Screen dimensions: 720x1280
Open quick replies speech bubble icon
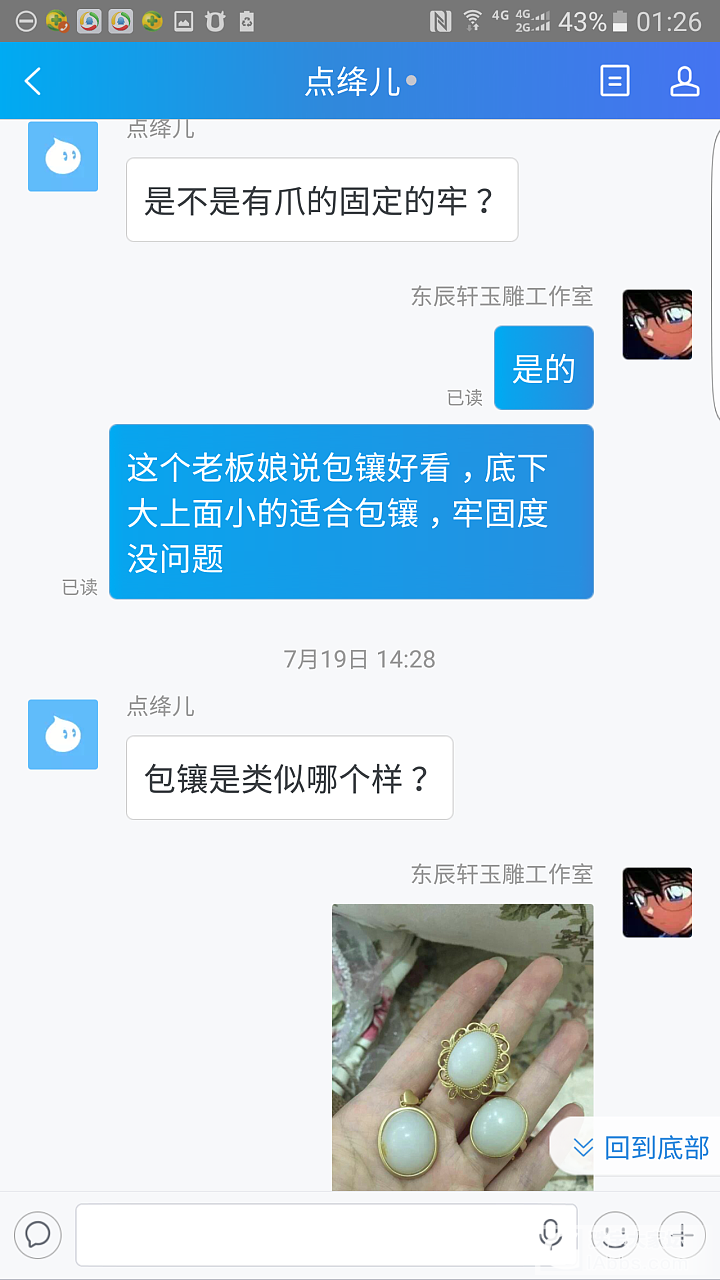[x=38, y=1235]
